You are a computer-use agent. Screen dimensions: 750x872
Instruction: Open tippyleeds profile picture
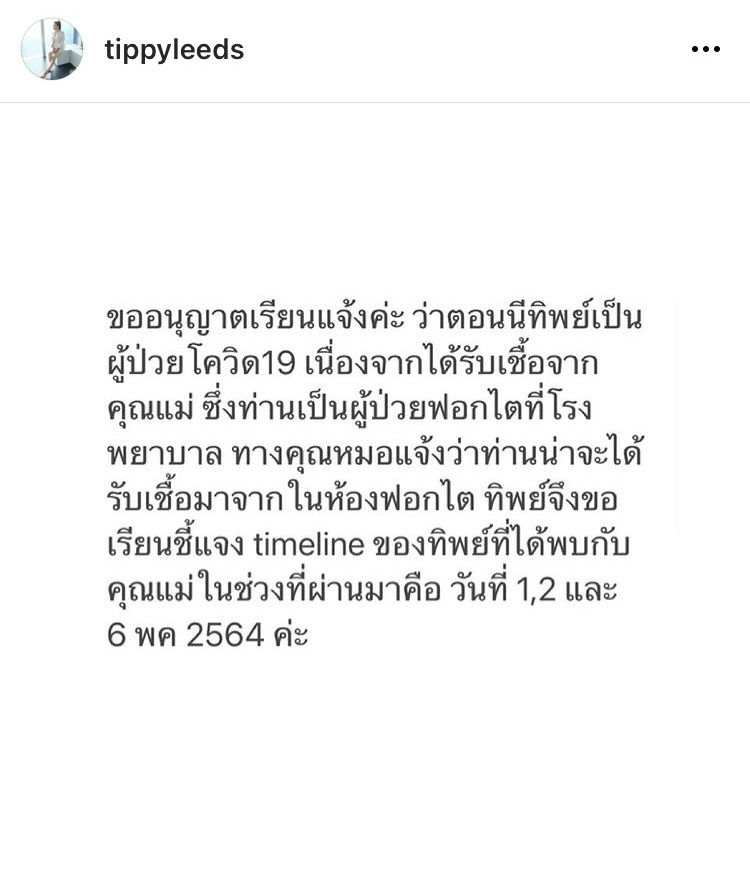coord(52,49)
